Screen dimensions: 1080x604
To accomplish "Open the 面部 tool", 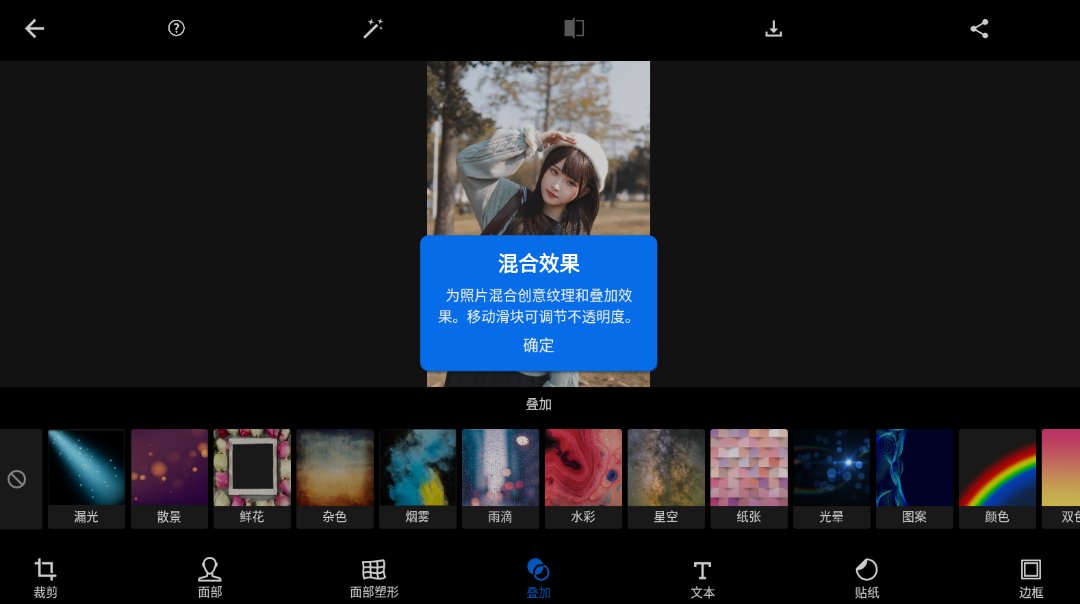I will [x=209, y=578].
